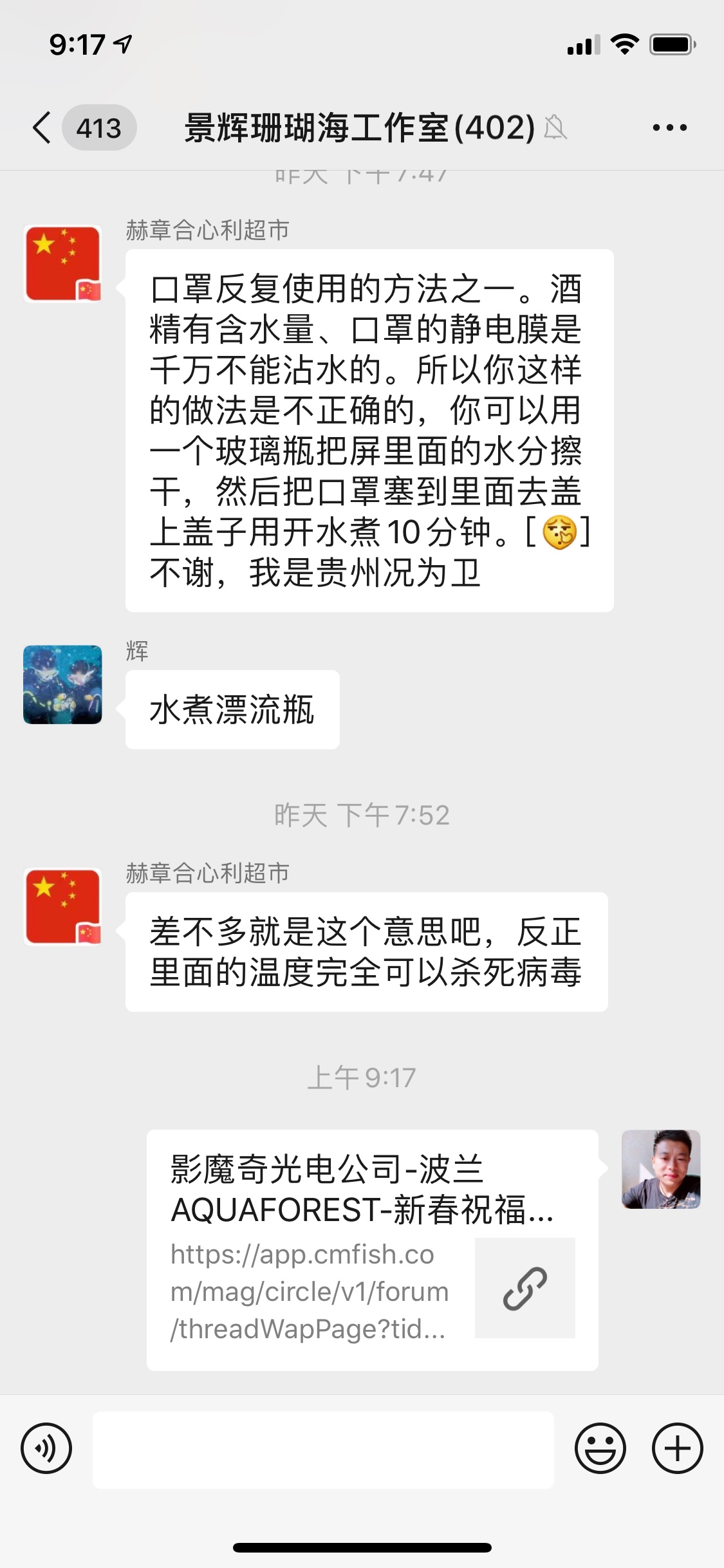View profile of 辉 via avatar
Screen dimensions: 724x1568
click(62, 684)
